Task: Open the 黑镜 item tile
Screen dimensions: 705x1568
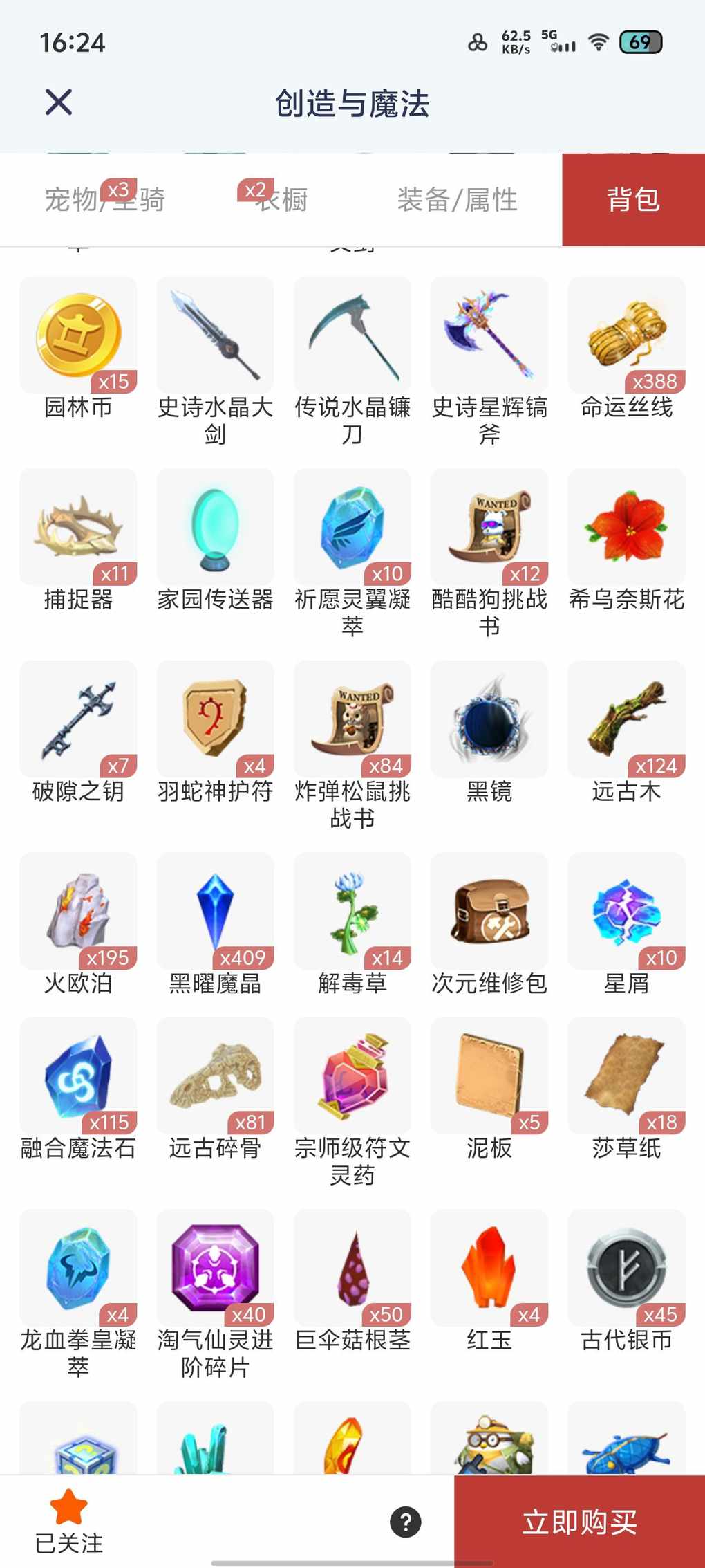Action: pos(489,719)
